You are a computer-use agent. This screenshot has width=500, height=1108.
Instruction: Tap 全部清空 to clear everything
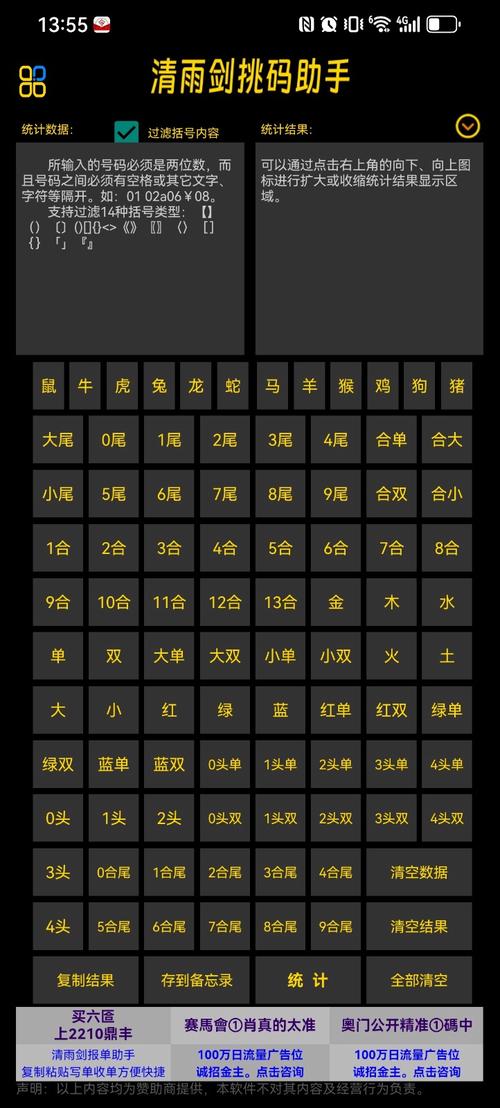419,980
